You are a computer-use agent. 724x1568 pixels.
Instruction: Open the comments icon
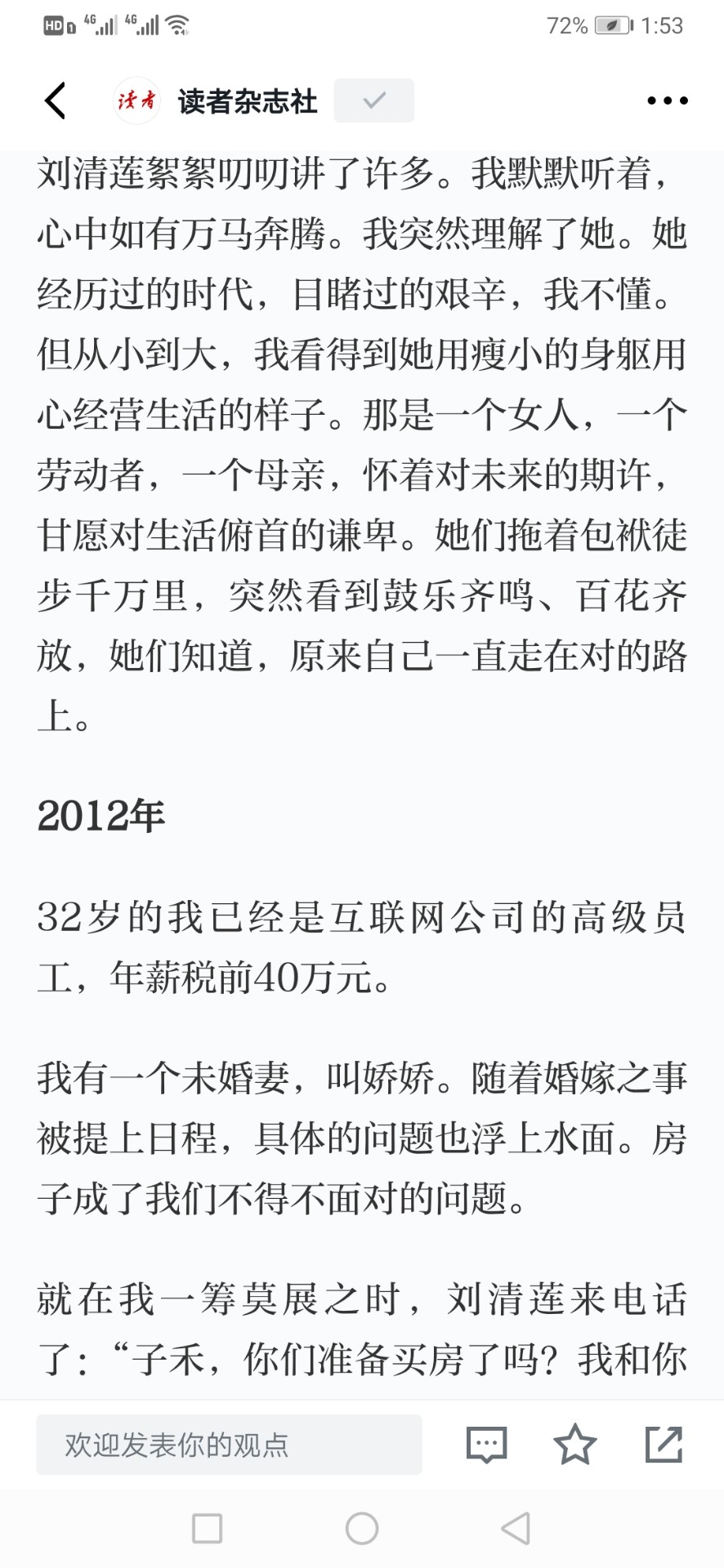487,1445
